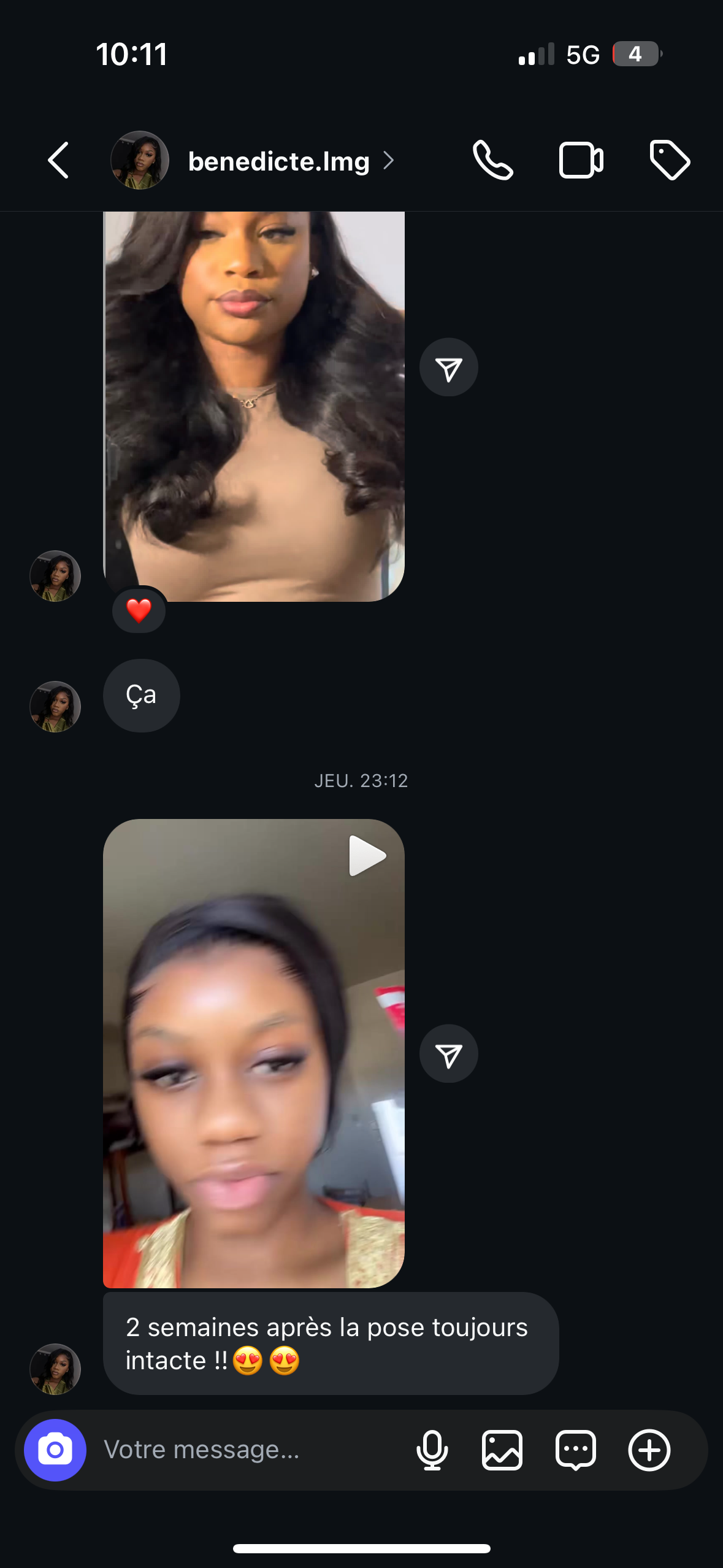The width and height of the screenshot is (723, 1568).
Task: Pick an image from the gallery
Action: (x=502, y=1450)
